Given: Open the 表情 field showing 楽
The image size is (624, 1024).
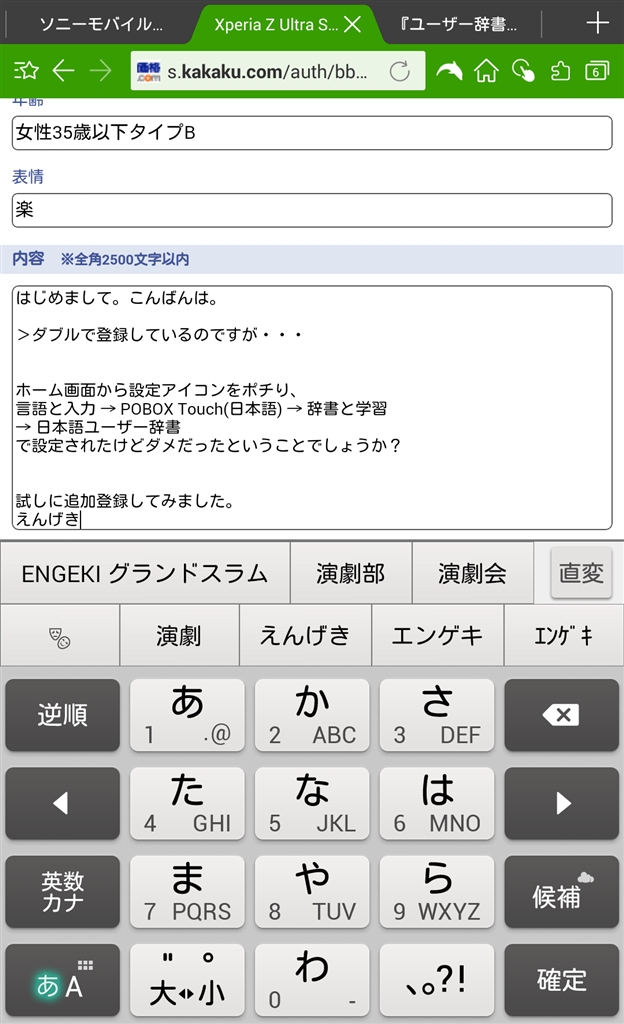Looking at the screenshot, I should coord(312,210).
